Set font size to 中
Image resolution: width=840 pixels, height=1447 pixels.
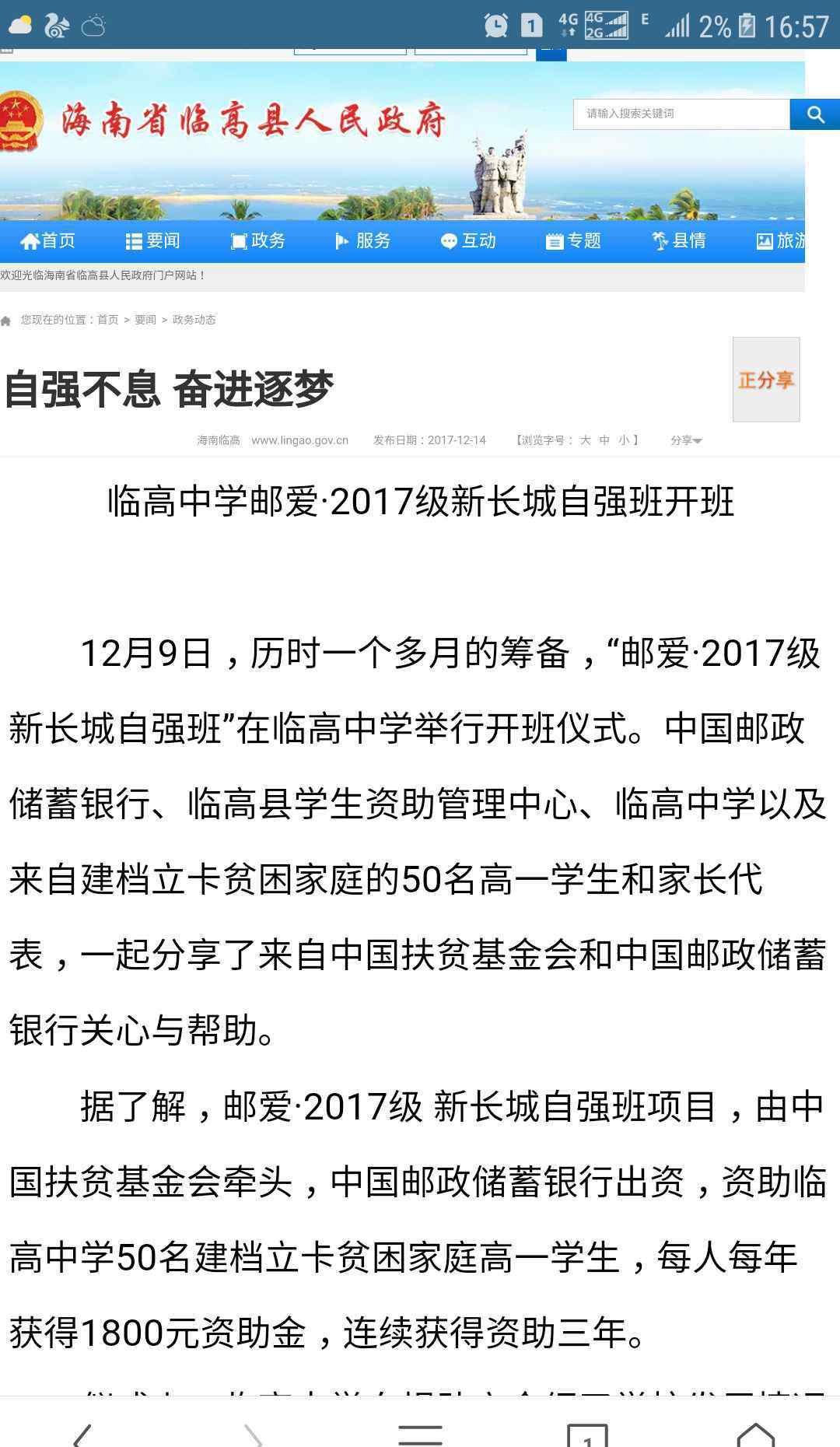(x=604, y=440)
